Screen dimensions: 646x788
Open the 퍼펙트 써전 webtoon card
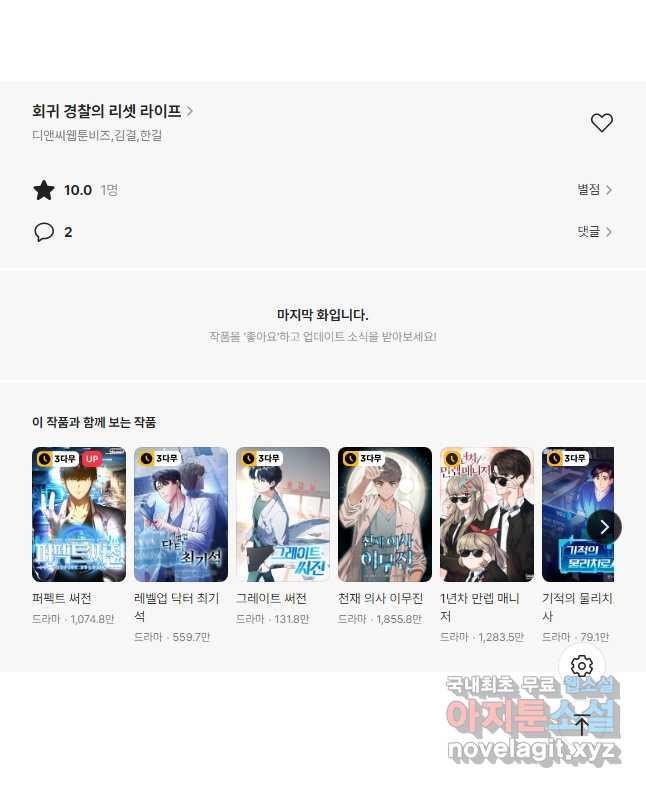79,515
